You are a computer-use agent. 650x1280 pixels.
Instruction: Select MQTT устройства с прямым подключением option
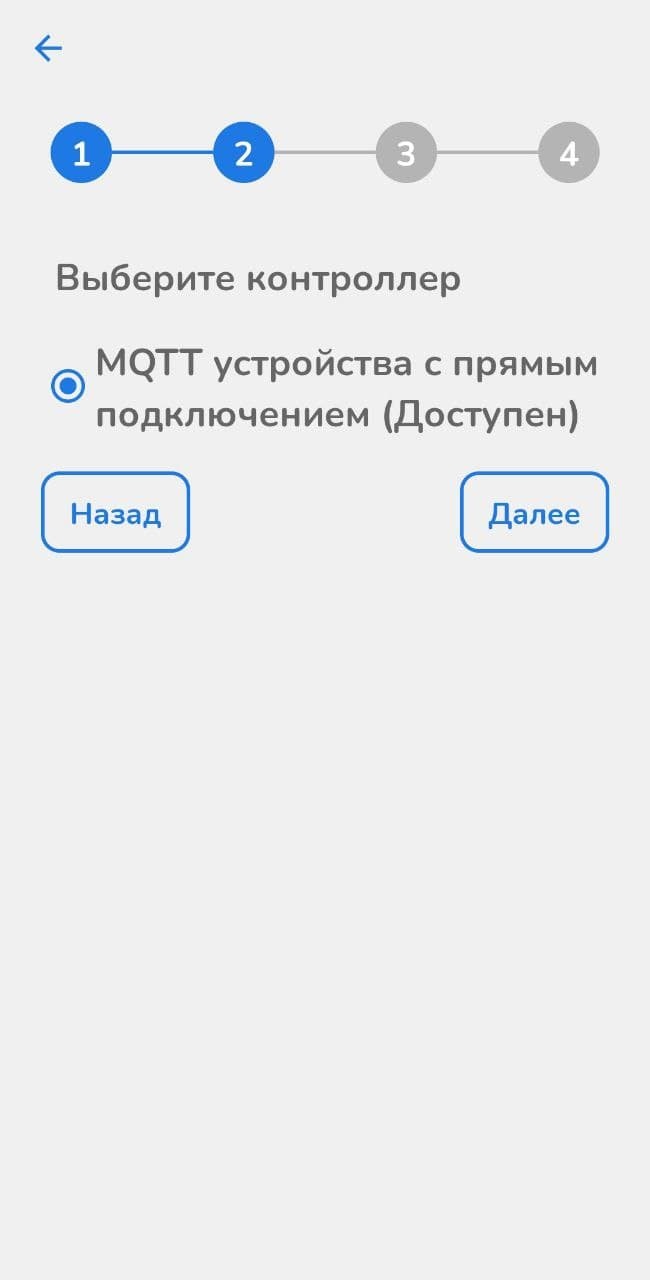[68, 386]
